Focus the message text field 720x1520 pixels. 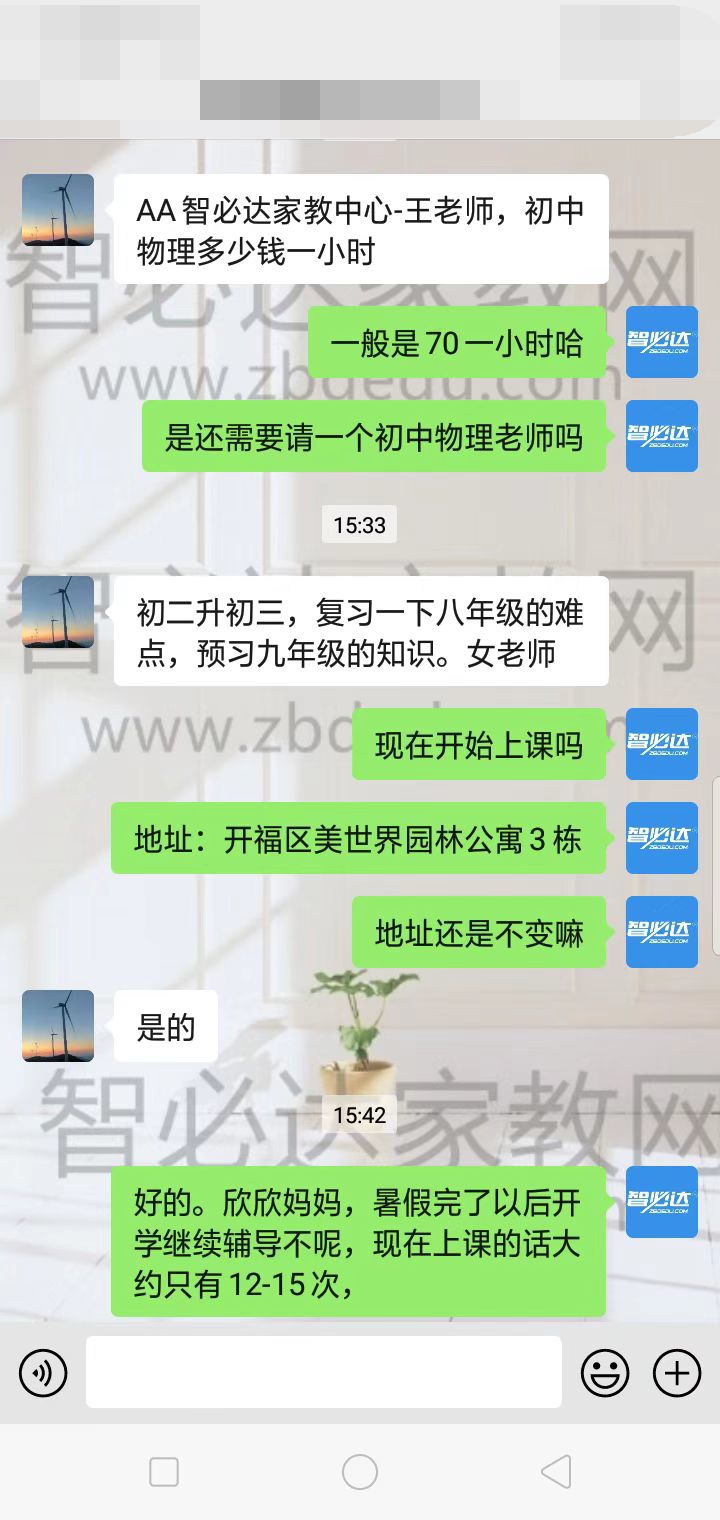(323, 1372)
